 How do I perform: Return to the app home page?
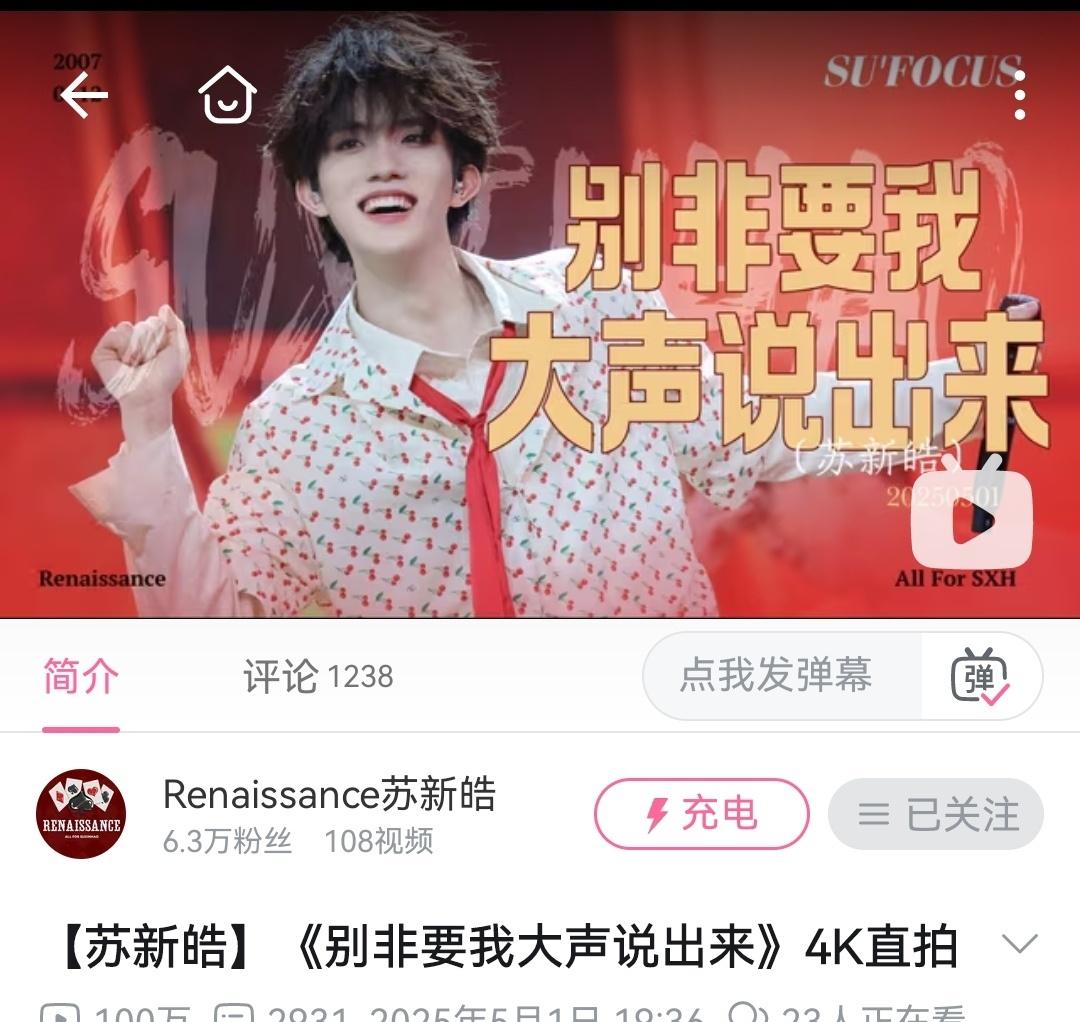coord(228,96)
